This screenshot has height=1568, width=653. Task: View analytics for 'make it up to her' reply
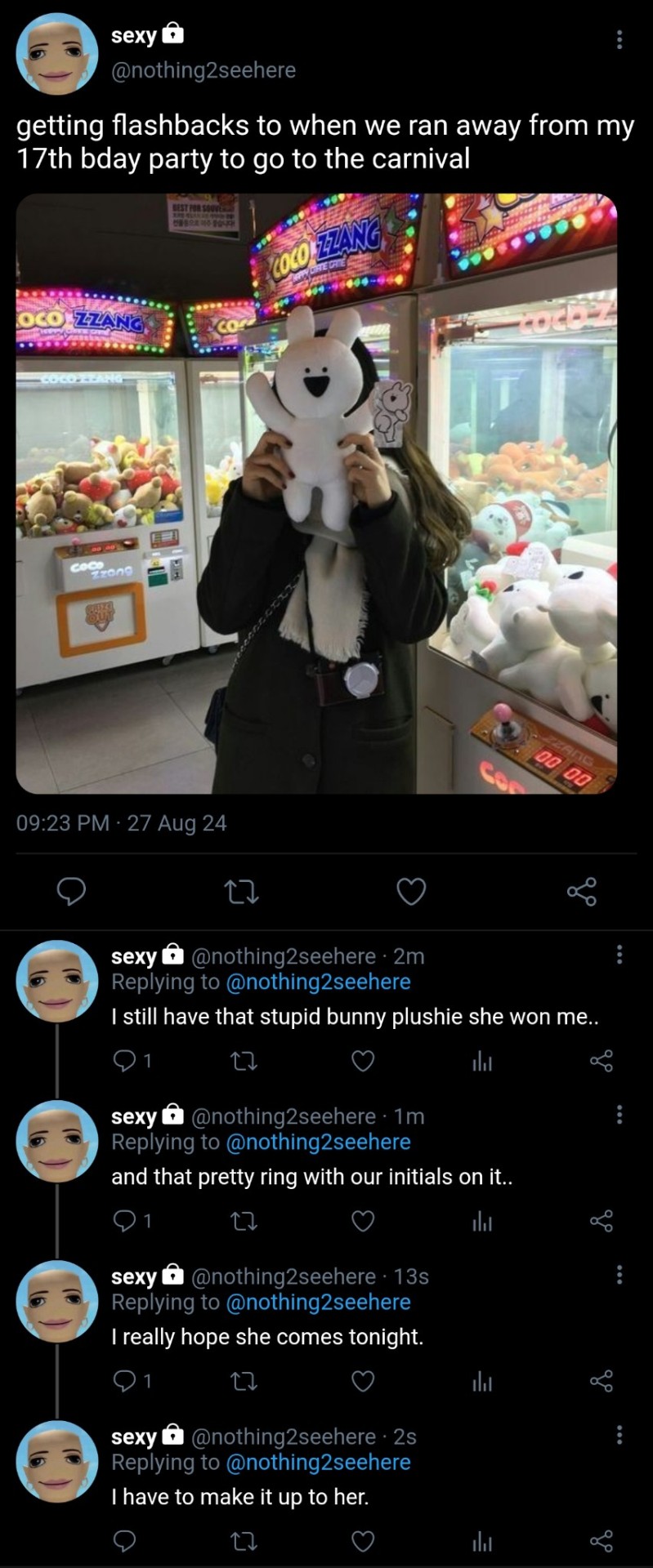(482, 1541)
